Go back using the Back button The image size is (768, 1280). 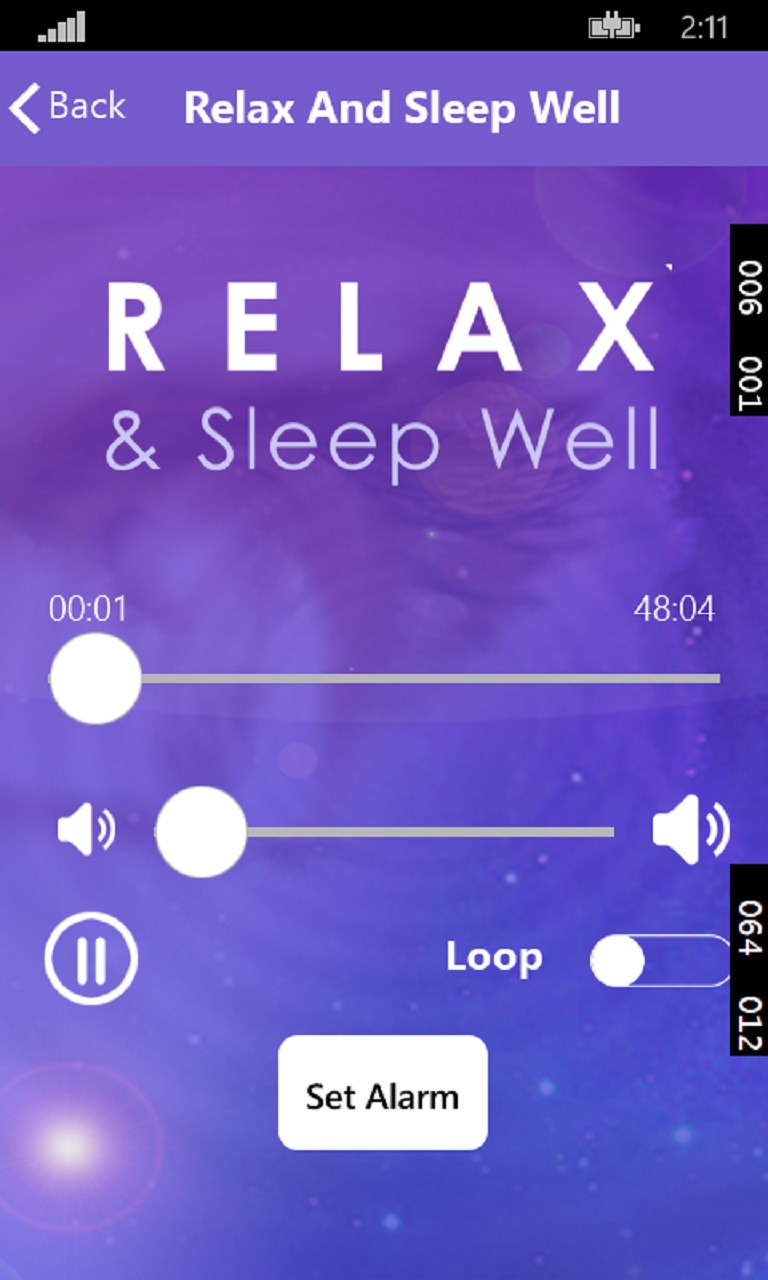click(x=68, y=107)
